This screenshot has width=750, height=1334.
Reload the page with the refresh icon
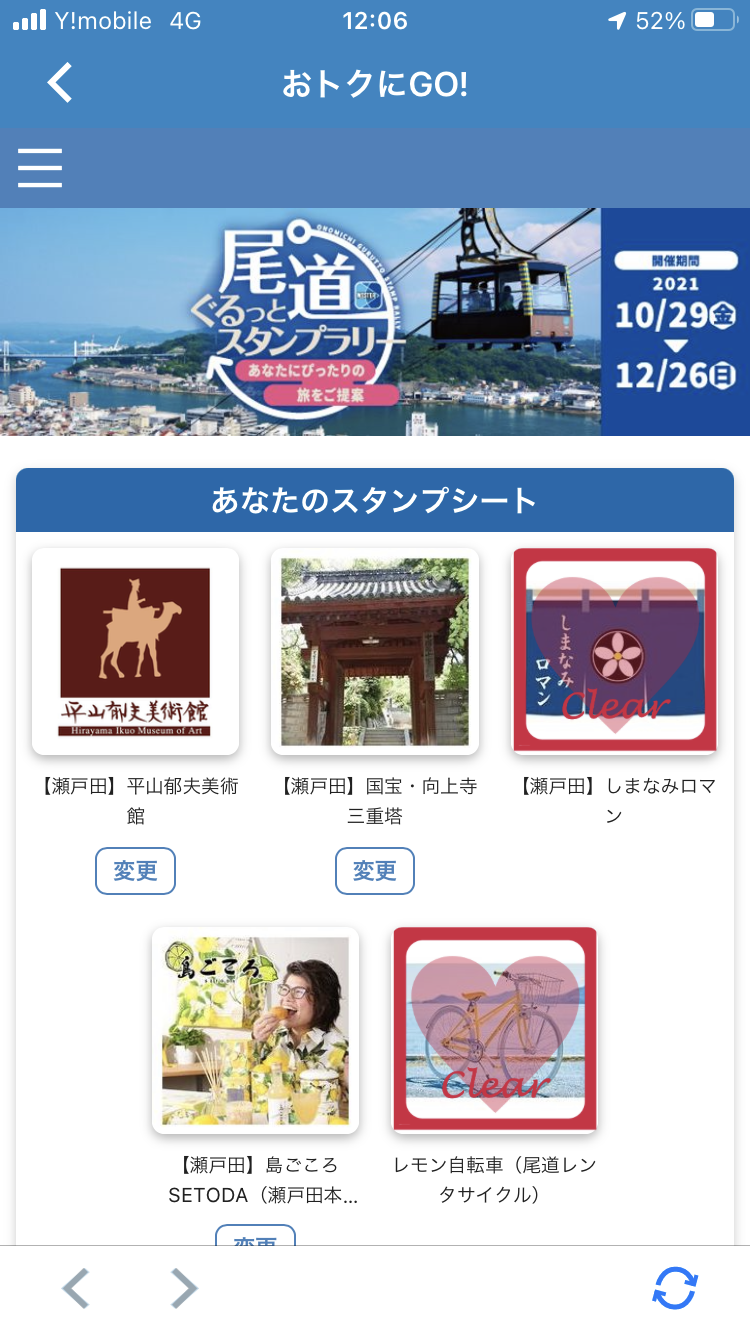[x=675, y=1288]
